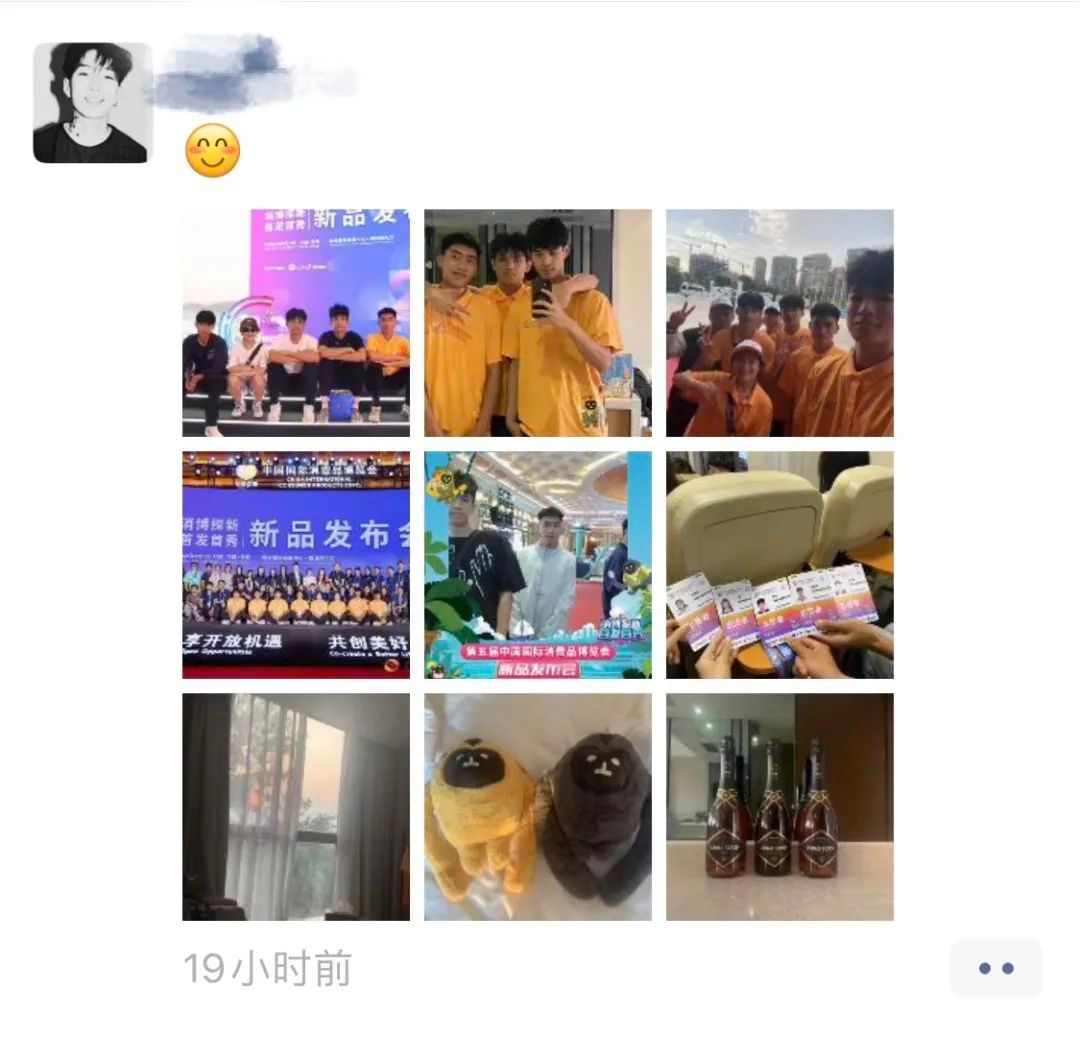Open the mirror selfie in yellow shirts
Viewport: 1080px width, 1038px height.
(537, 322)
